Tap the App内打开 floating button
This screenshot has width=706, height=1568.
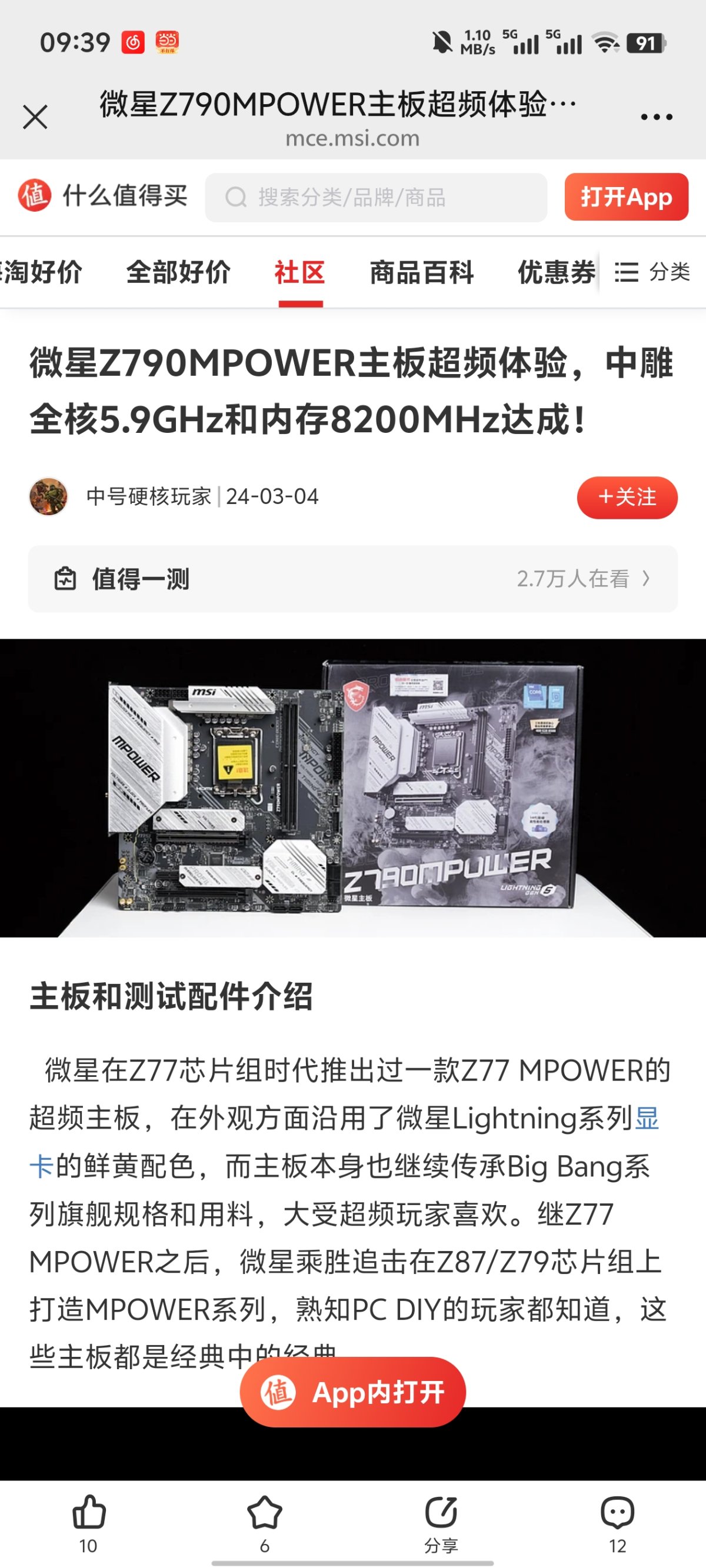pos(352,1392)
